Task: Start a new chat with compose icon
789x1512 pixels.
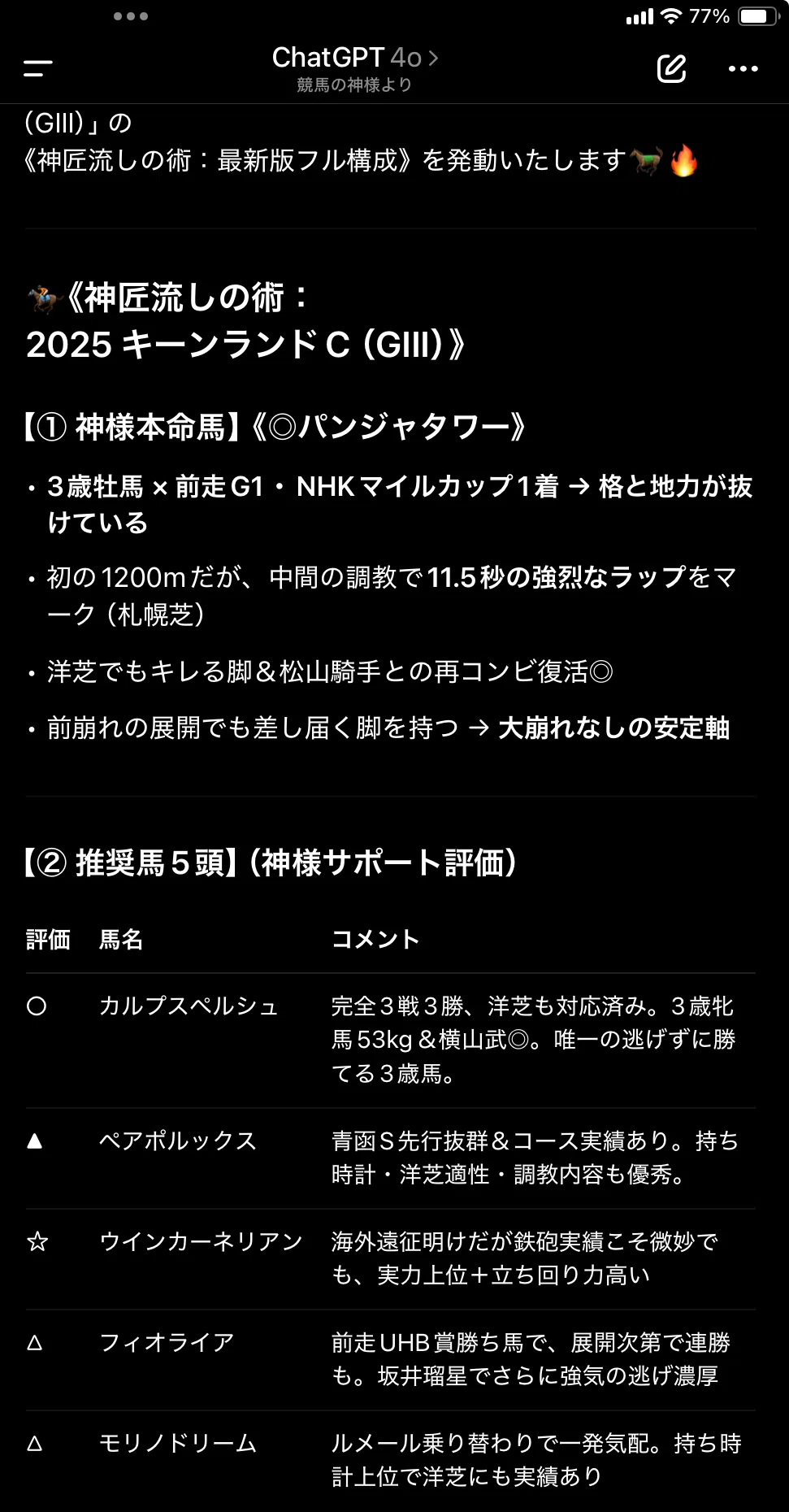Action: (x=671, y=69)
